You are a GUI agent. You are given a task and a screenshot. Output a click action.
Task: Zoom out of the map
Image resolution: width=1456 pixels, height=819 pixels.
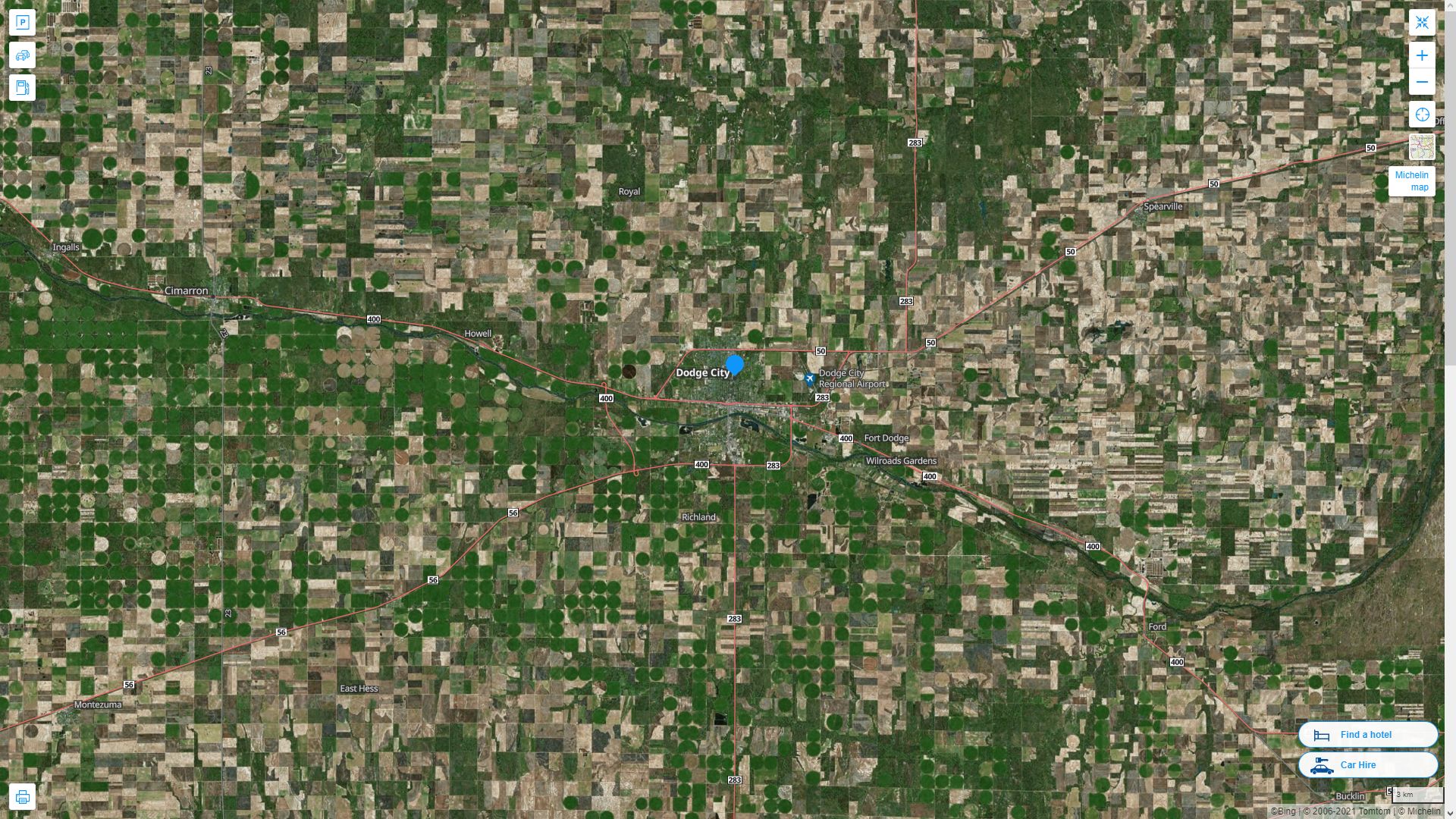[1422, 82]
